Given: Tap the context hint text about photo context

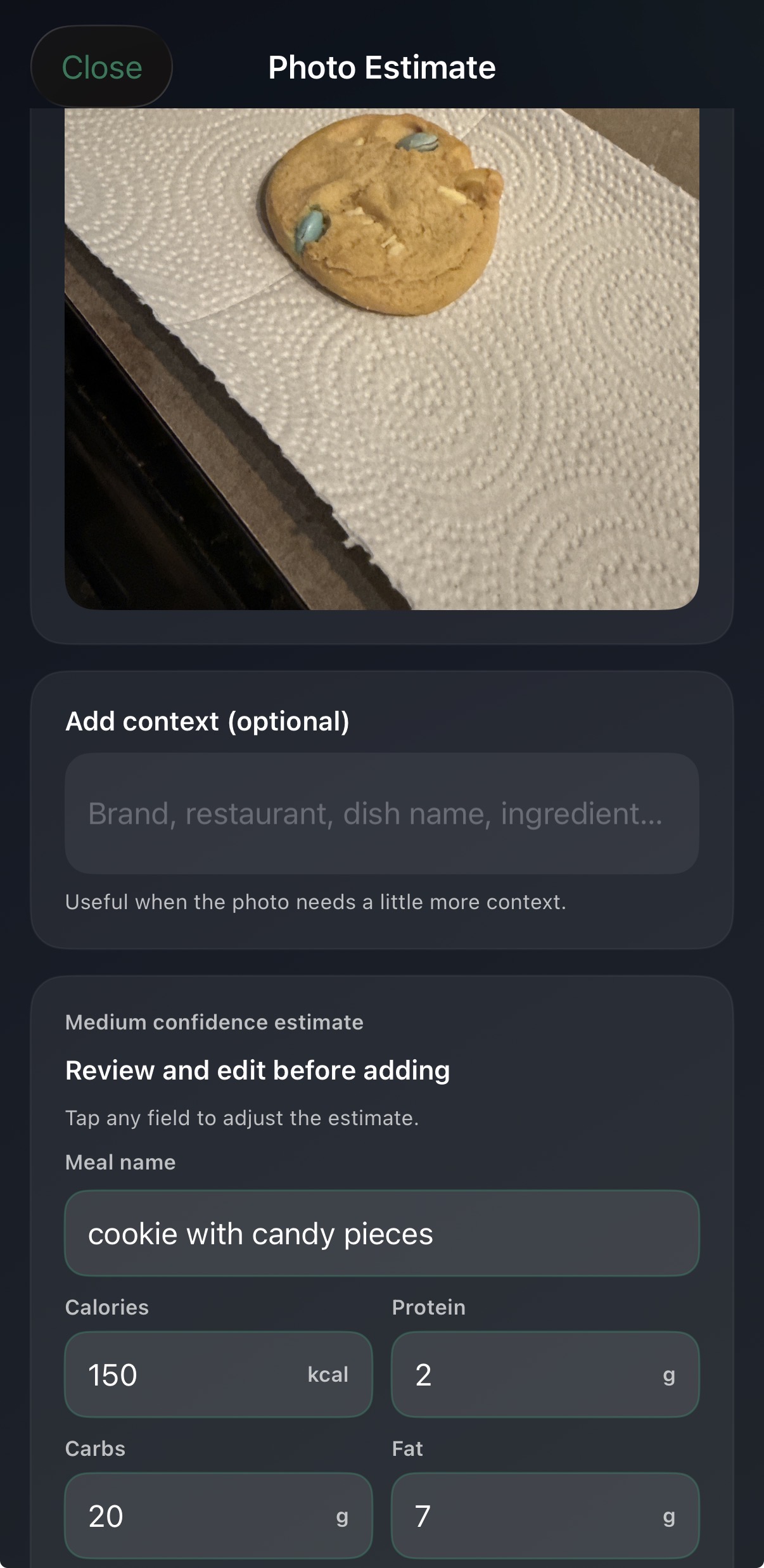Looking at the screenshot, I should pyautogui.click(x=316, y=902).
